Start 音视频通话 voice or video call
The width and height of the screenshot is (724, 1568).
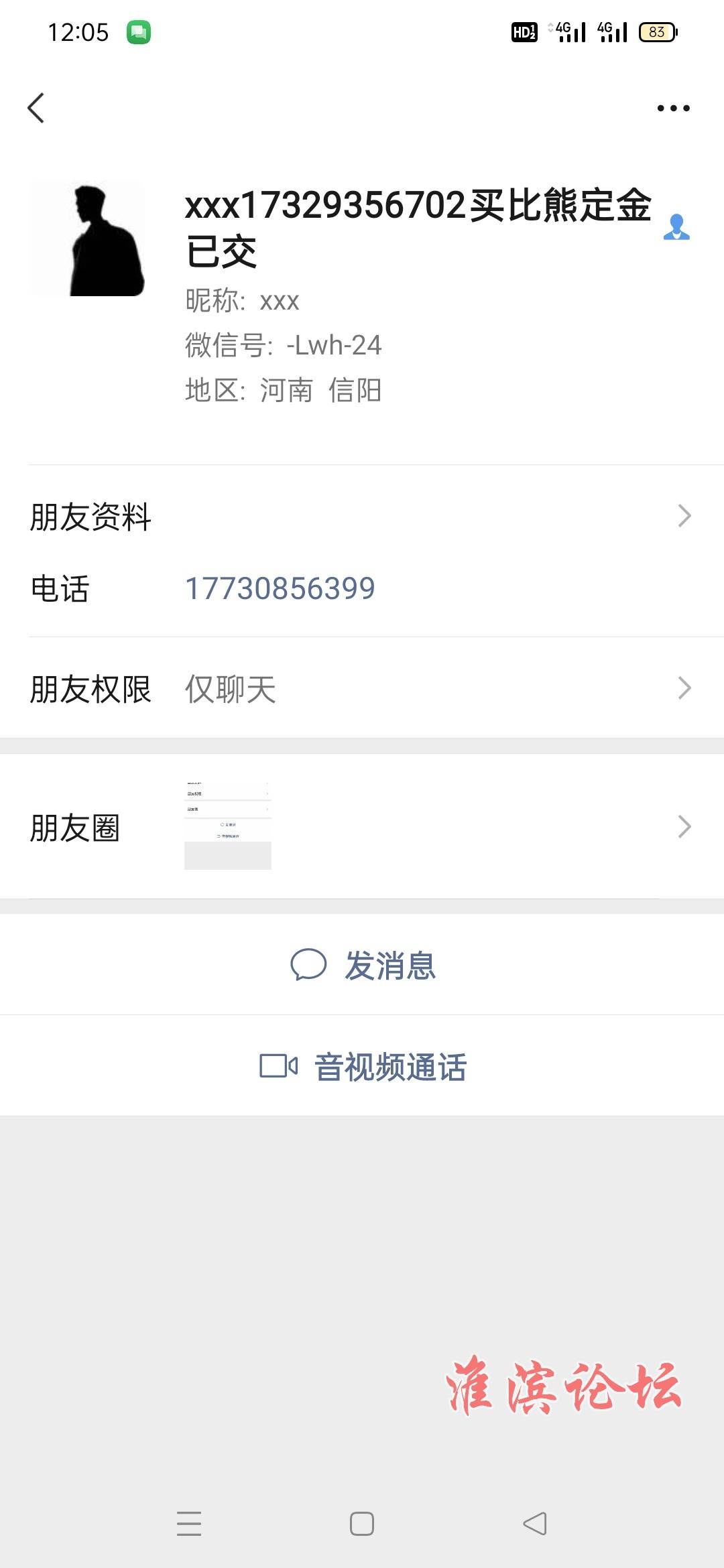pyautogui.click(x=363, y=1066)
